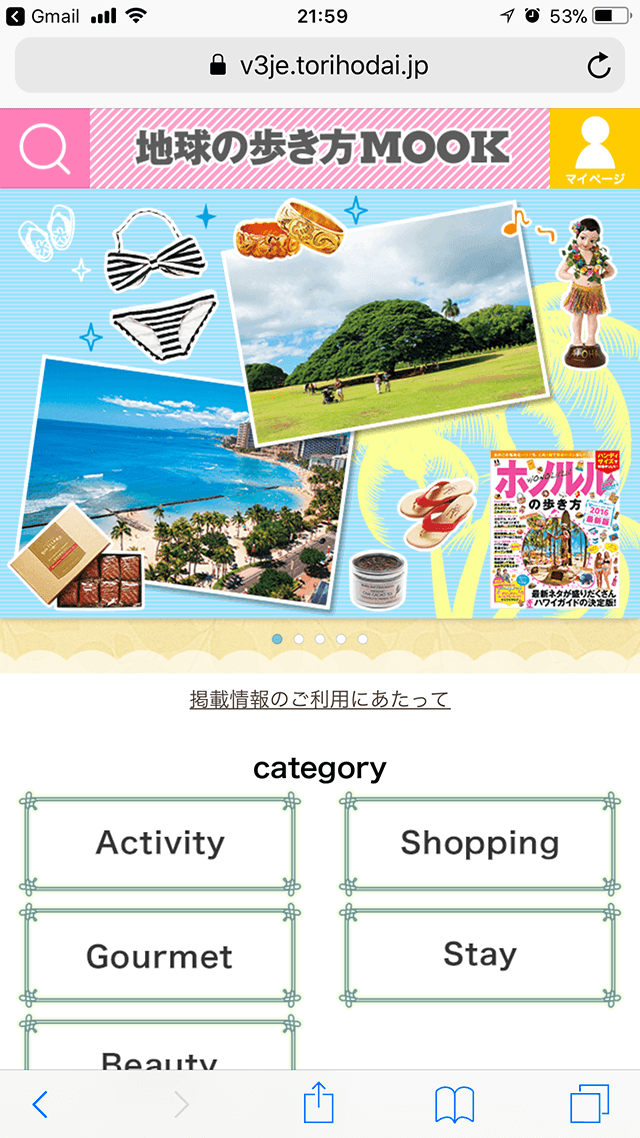640x1138 pixels.
Task: Open Safari bookmarks
Action: tap(454, 1104)
